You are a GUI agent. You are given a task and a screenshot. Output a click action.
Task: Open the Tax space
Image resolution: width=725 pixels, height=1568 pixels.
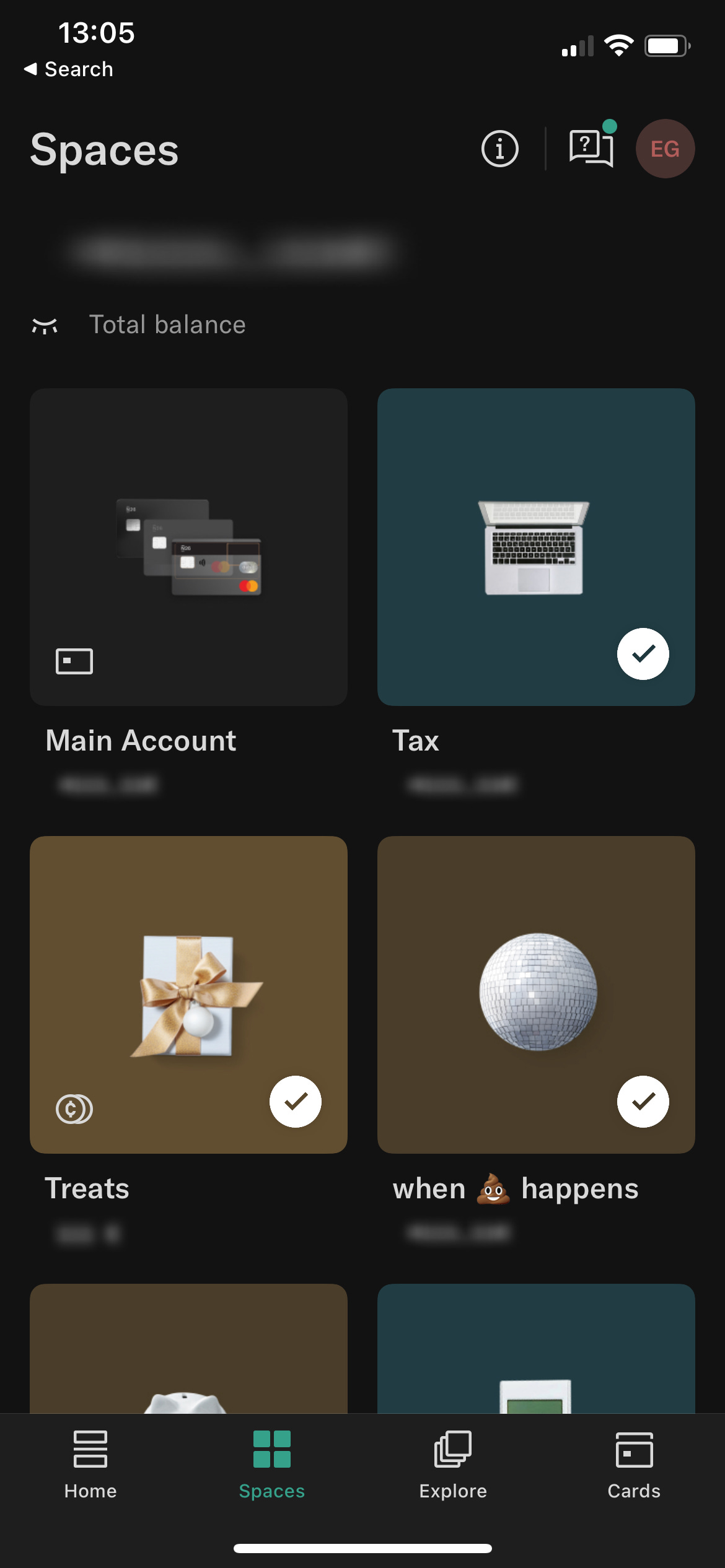[535, 547]
